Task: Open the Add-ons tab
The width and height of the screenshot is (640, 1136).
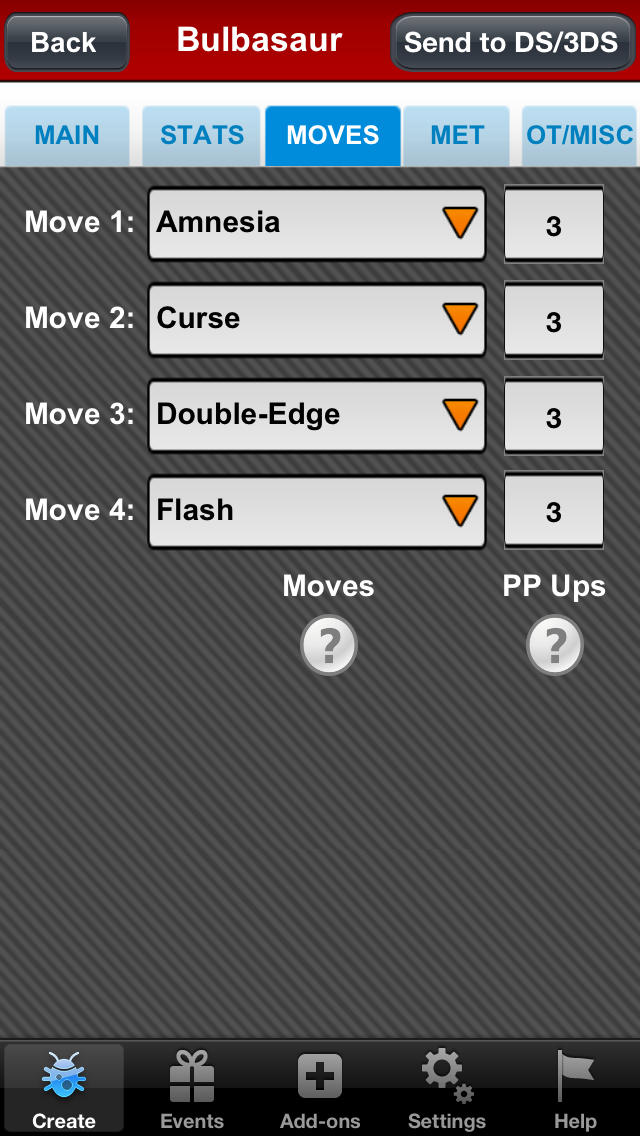Action: click(x=320, y=1090)
